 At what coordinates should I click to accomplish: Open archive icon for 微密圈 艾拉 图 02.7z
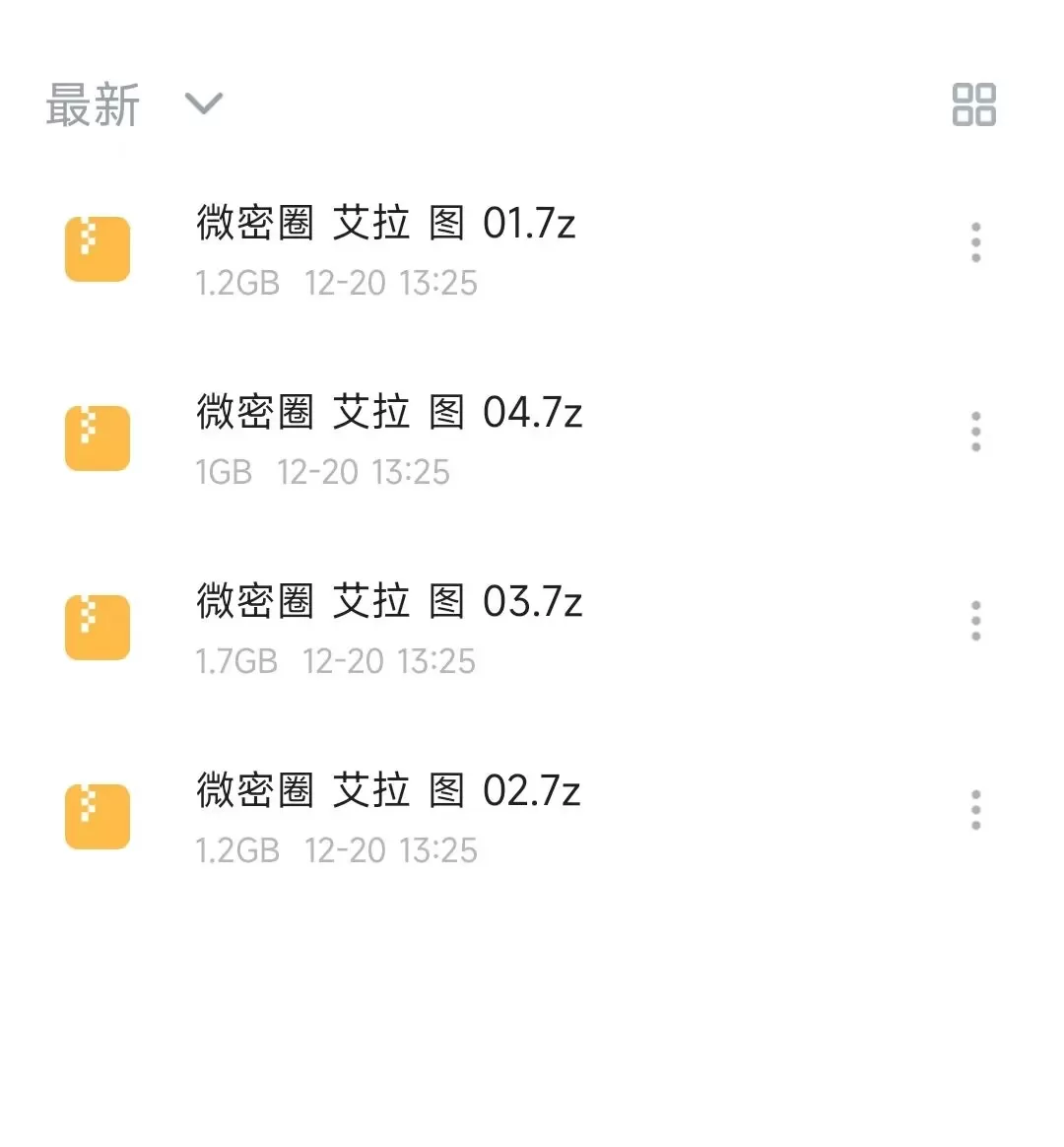click(96, 816)
